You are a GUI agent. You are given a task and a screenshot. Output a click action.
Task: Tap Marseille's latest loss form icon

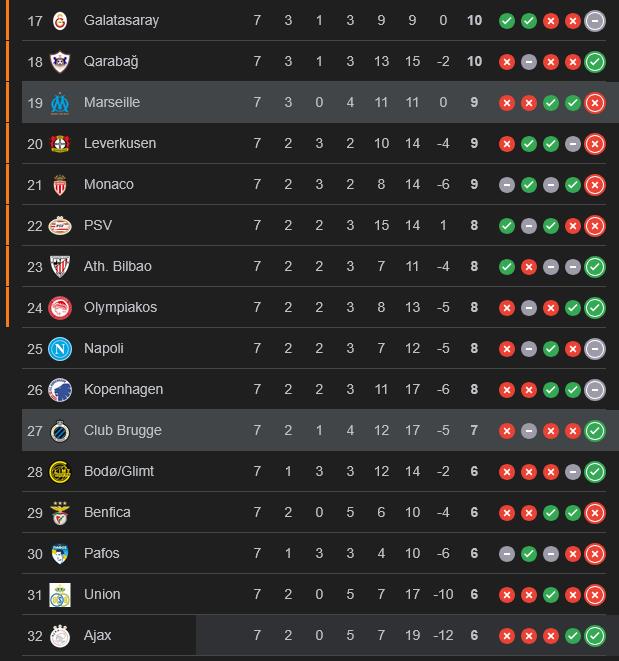pos(595,102)
